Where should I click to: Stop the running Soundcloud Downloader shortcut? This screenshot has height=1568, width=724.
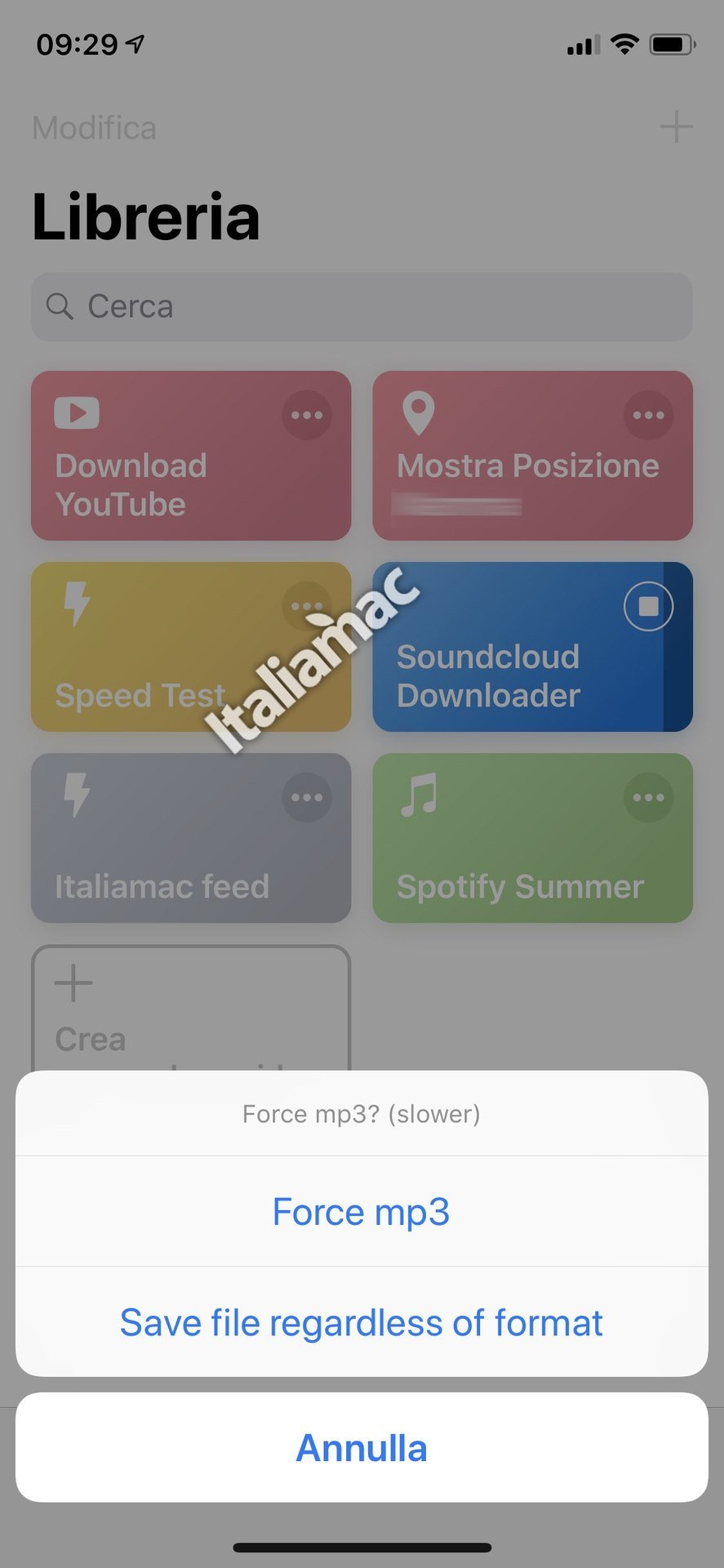coord(648,606)
